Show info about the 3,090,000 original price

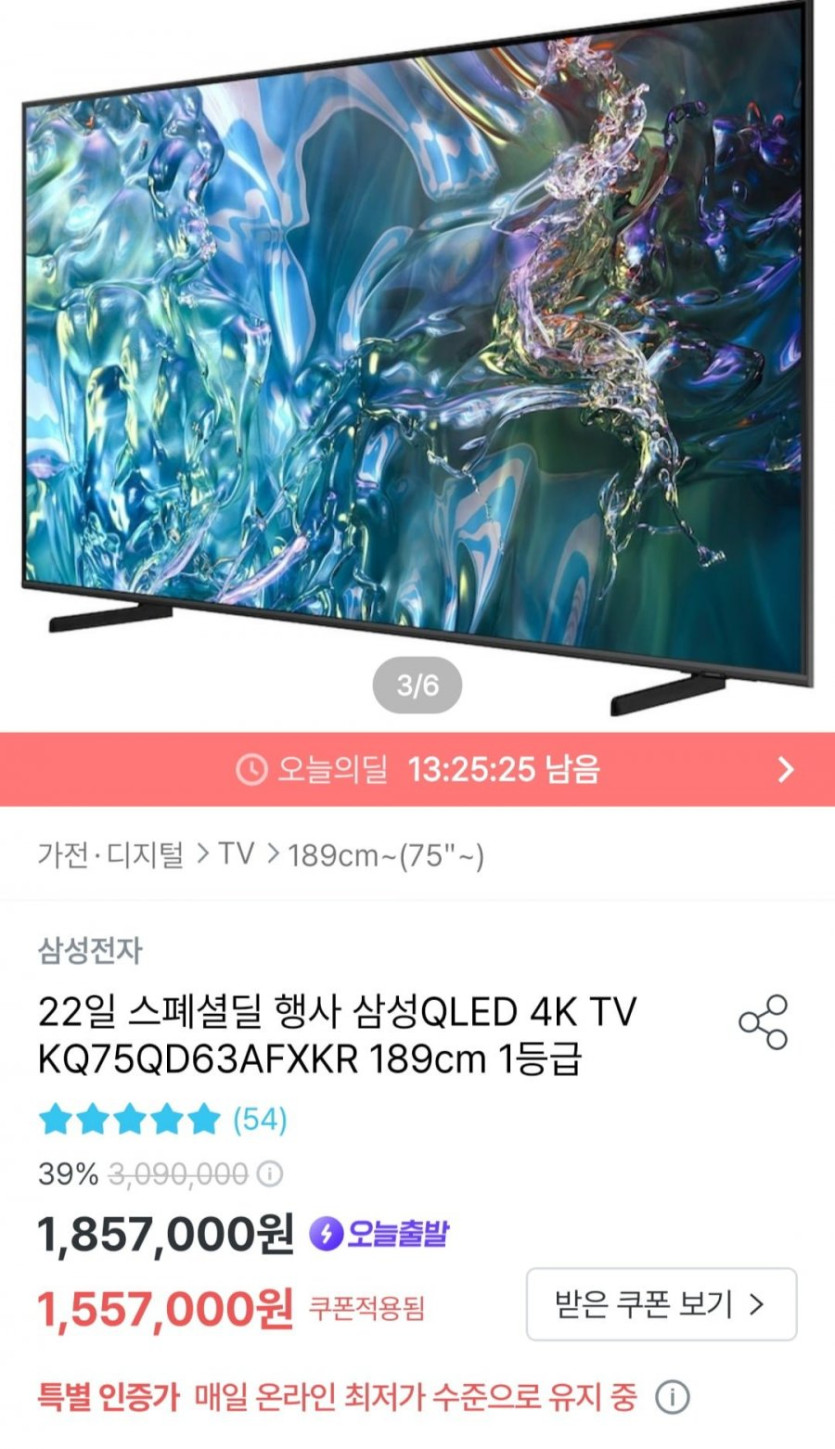point(270,1174)
